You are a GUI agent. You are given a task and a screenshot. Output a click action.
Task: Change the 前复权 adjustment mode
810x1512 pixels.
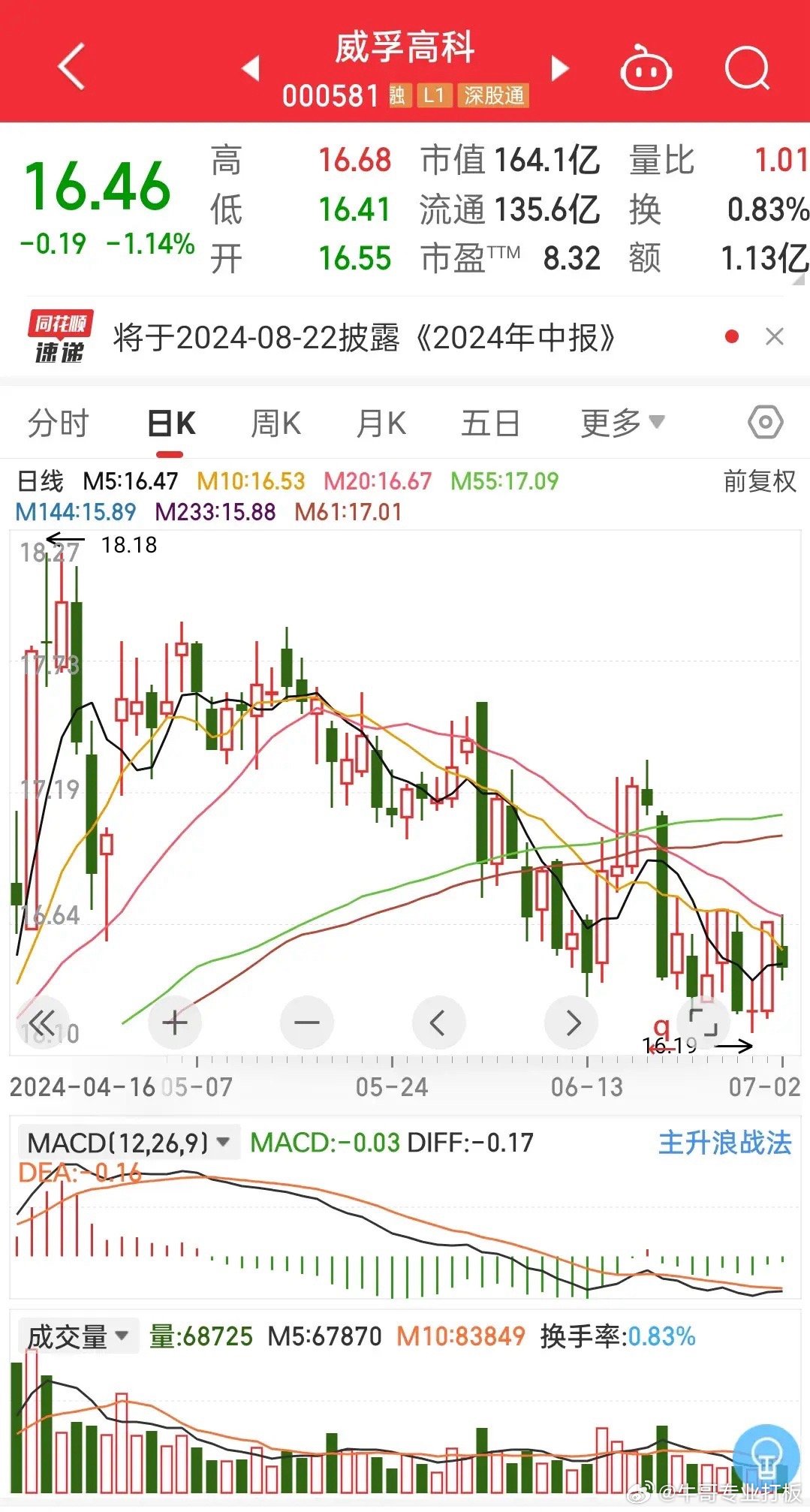pyautogui.click(x=759, y=481)
